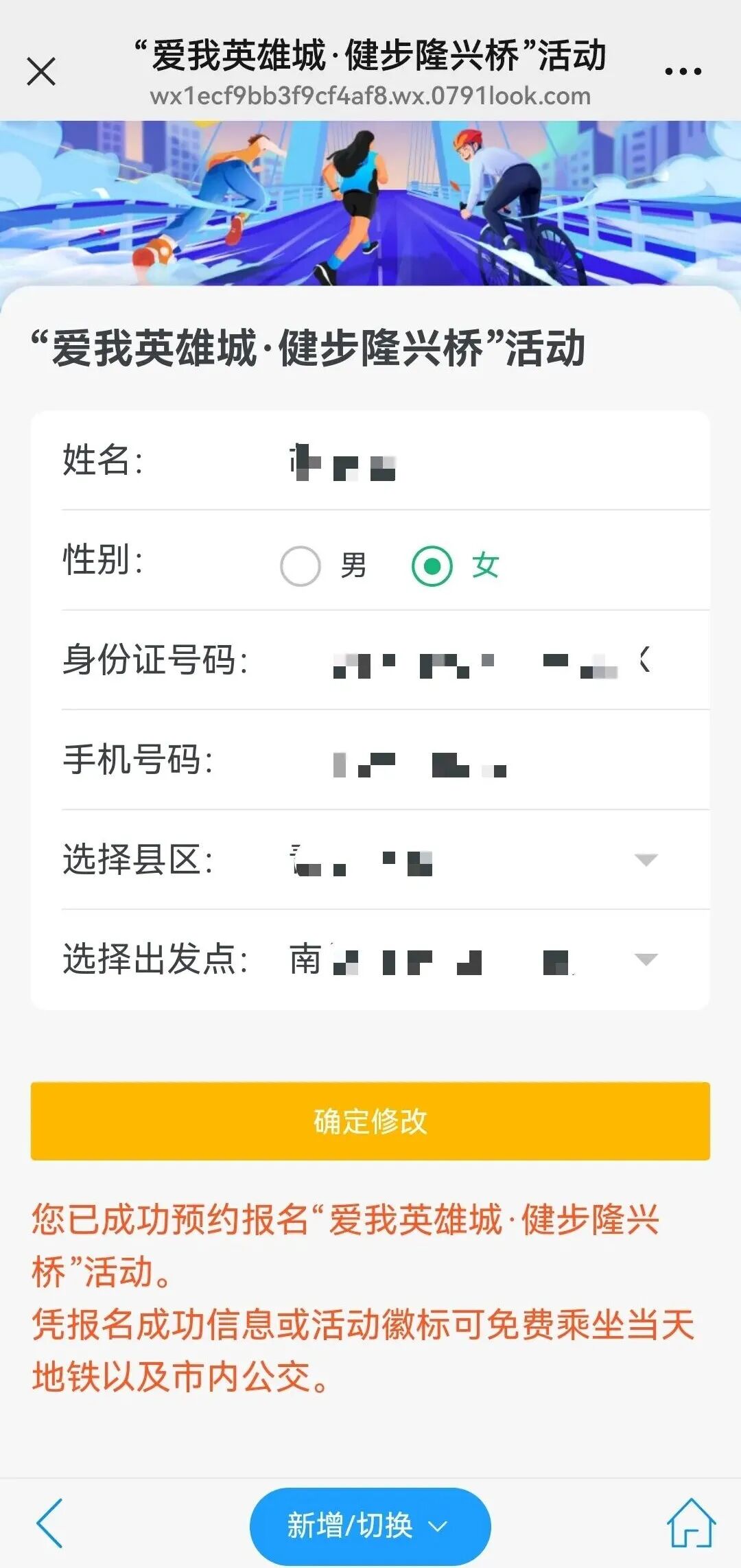Edit the 身份证号码 ID number field
Image resolution: width=741 pixels, height=1568 pixels.
pos(480,662)
